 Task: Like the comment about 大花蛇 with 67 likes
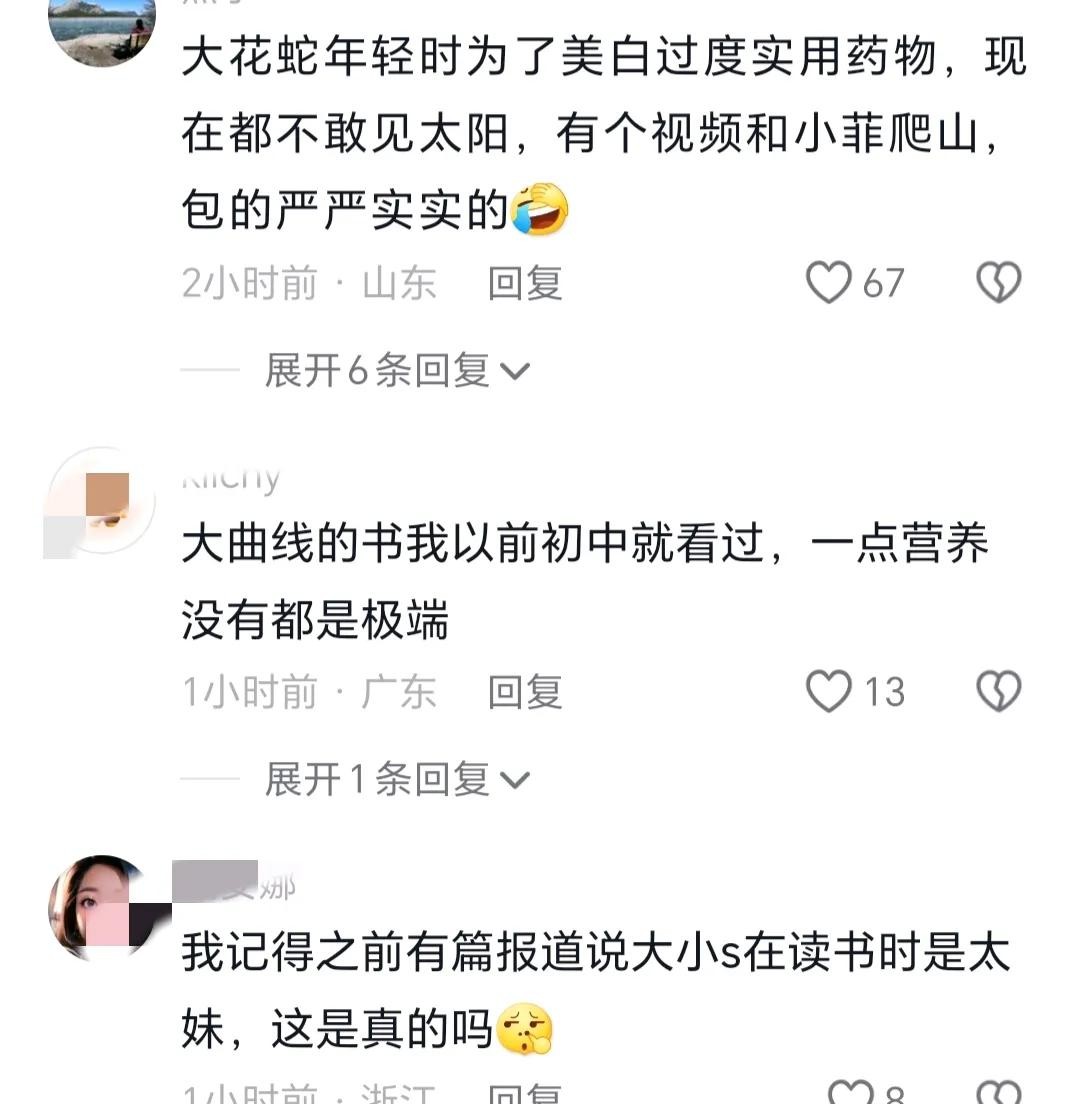pos(829,283)
